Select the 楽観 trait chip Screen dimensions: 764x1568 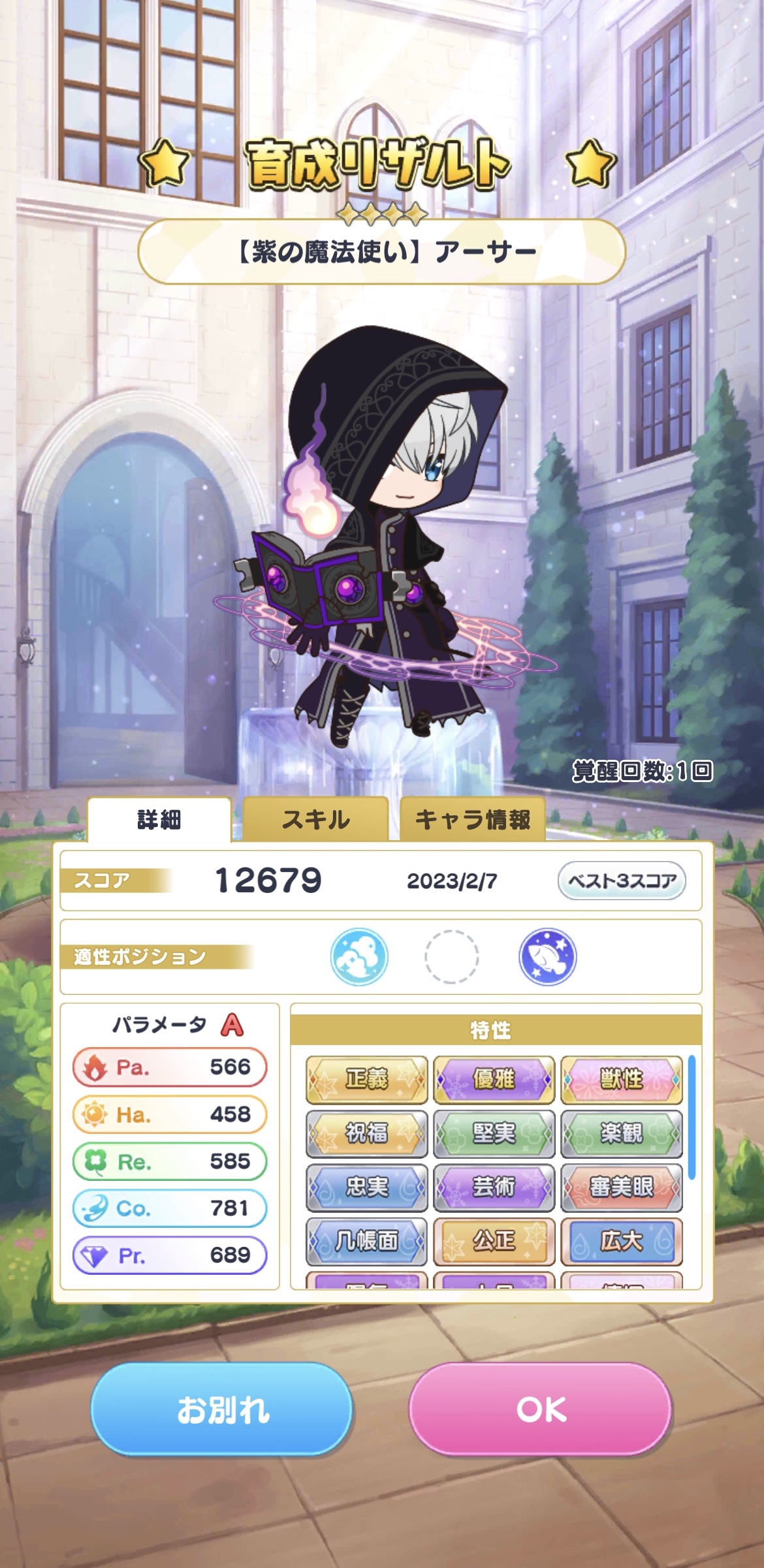click(622, 1133)
